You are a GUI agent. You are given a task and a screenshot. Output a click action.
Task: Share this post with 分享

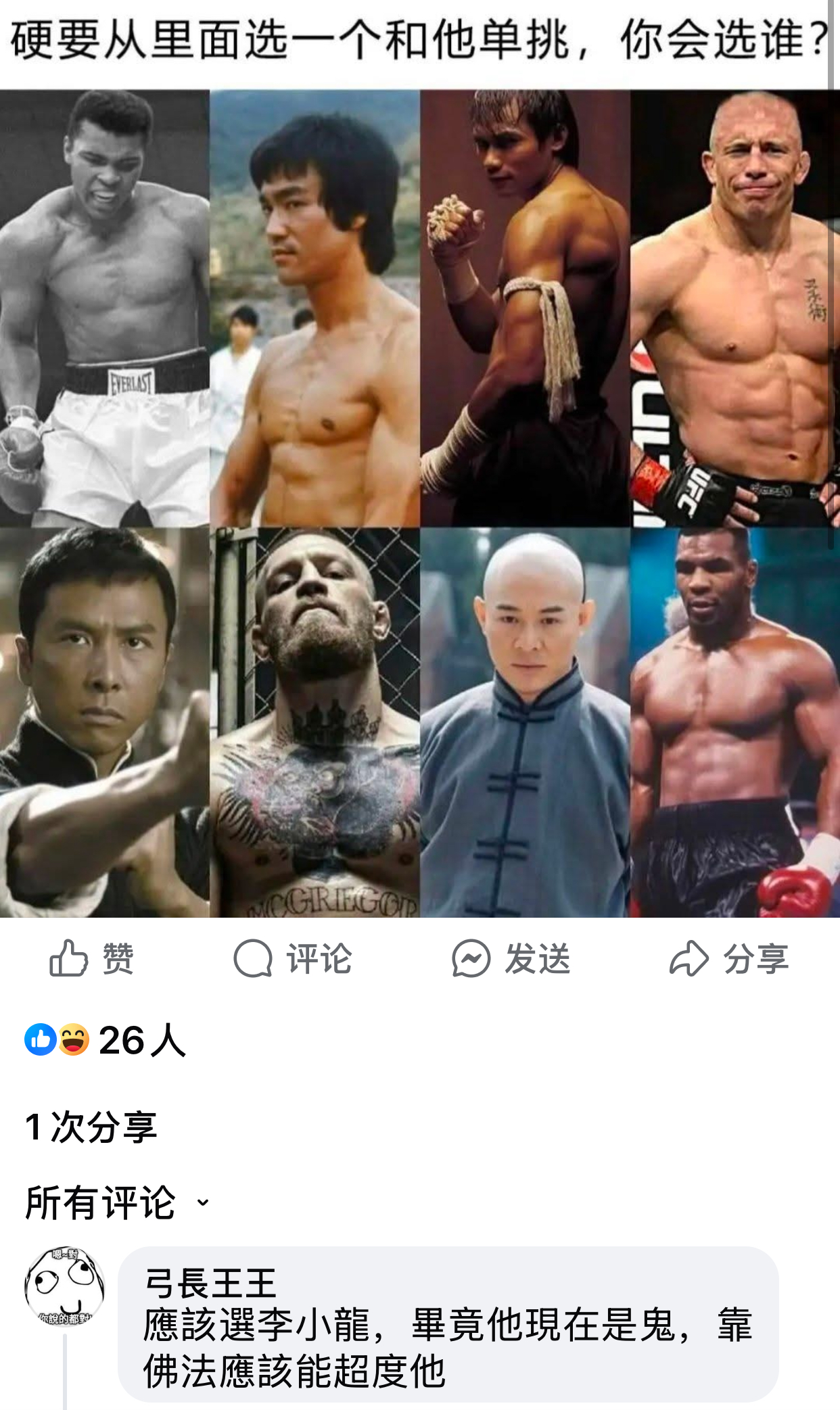pos(729,958)
